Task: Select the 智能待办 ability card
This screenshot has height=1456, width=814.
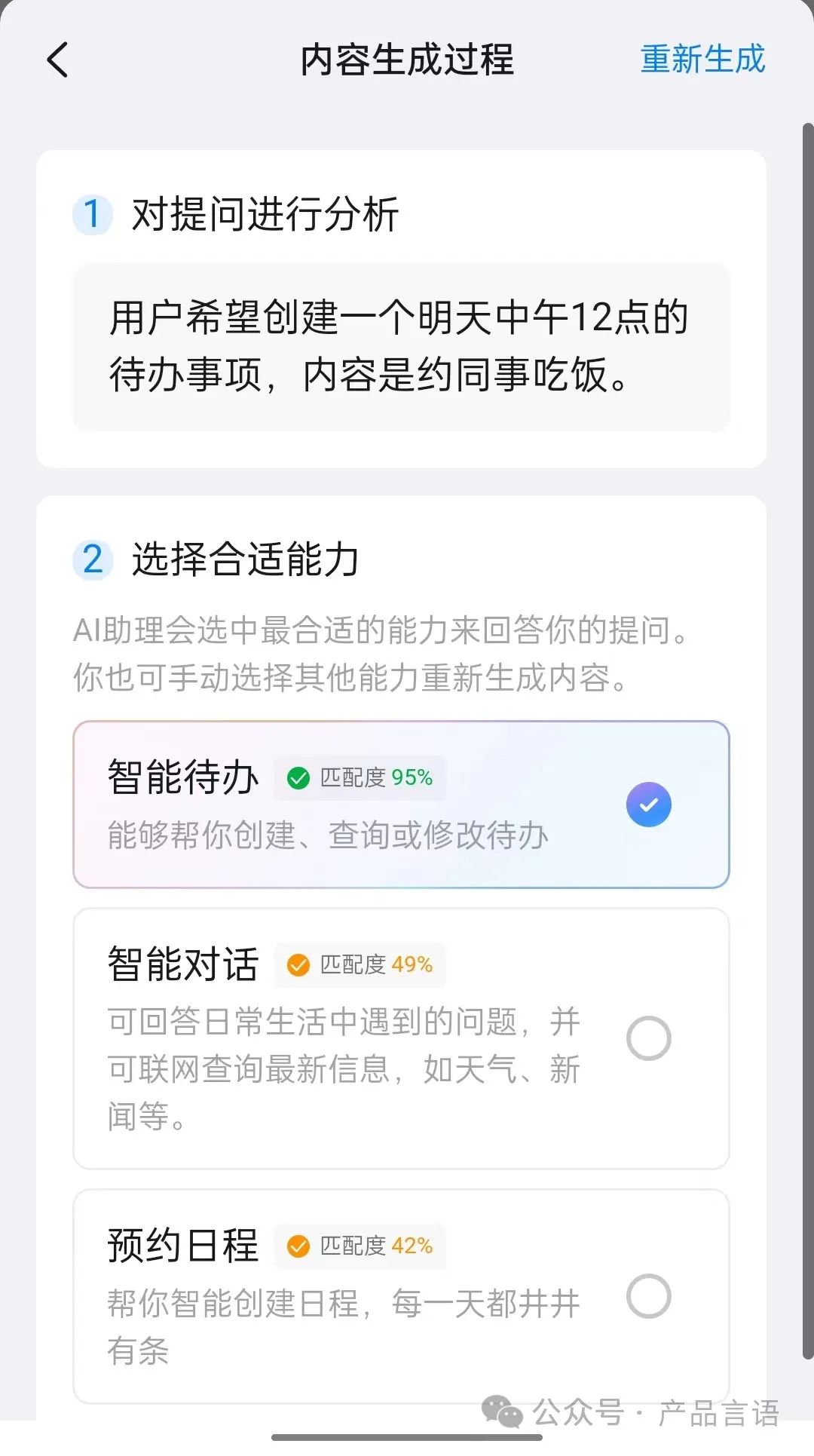Action: coord(400,804)
